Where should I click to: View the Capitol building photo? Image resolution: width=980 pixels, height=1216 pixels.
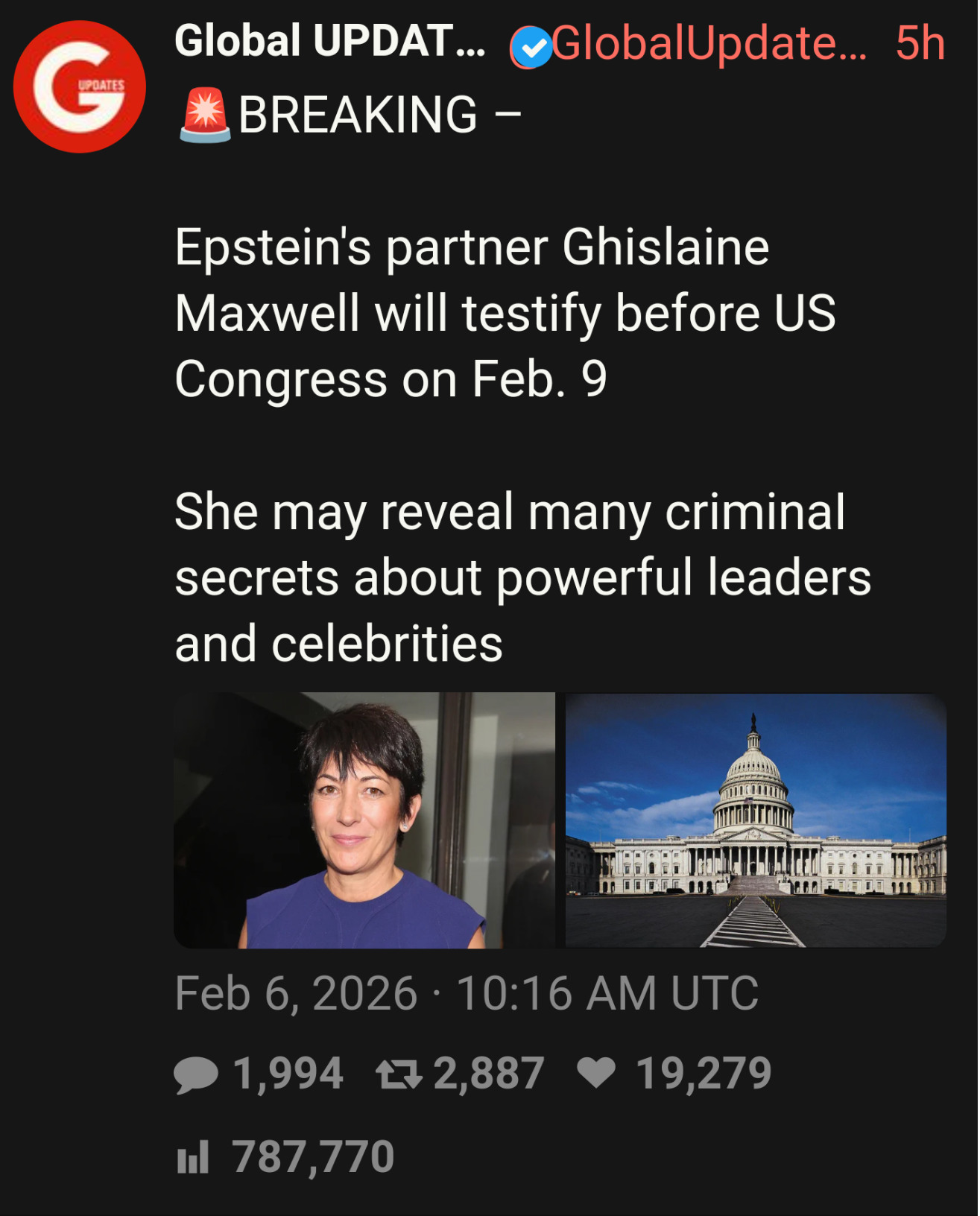coord(755,820)
